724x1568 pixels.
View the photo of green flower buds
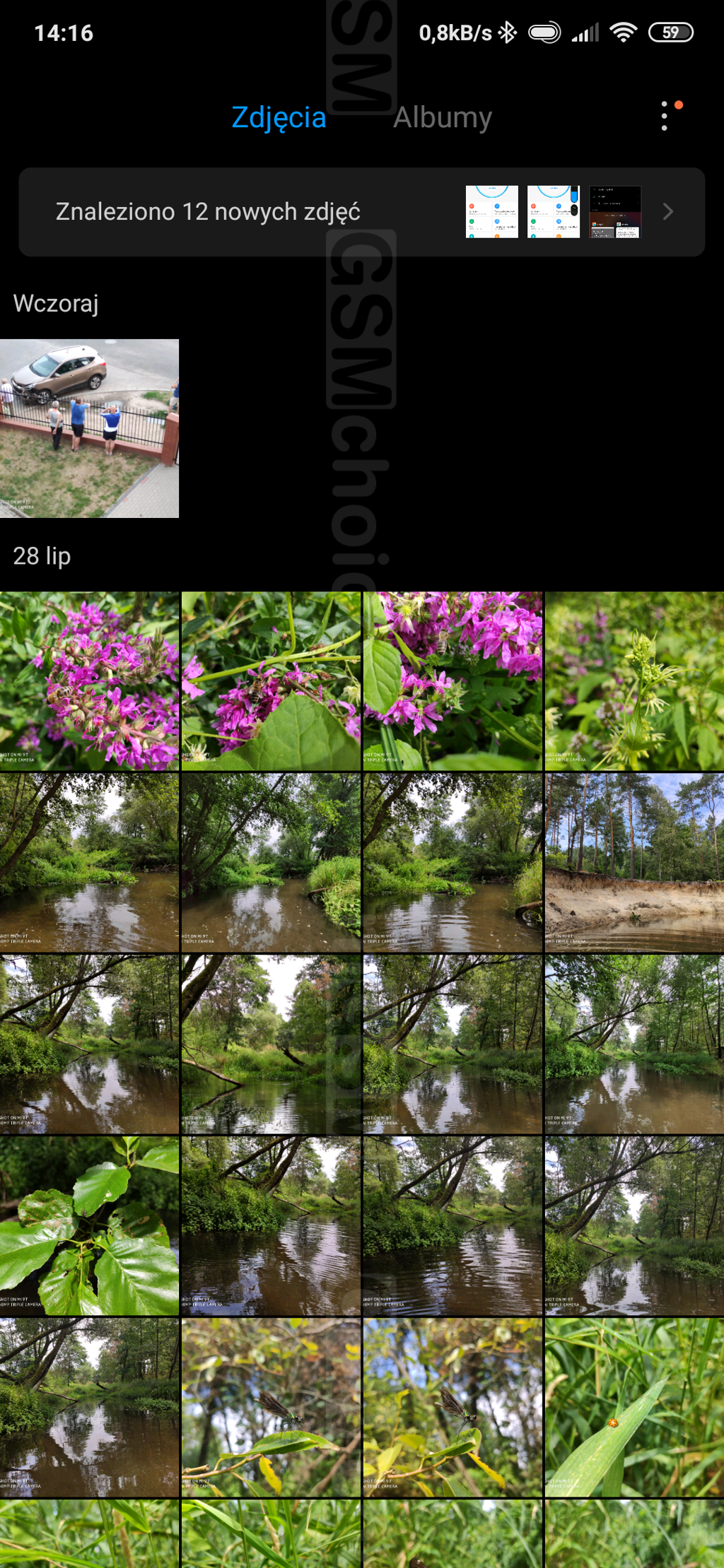[634, 681]
